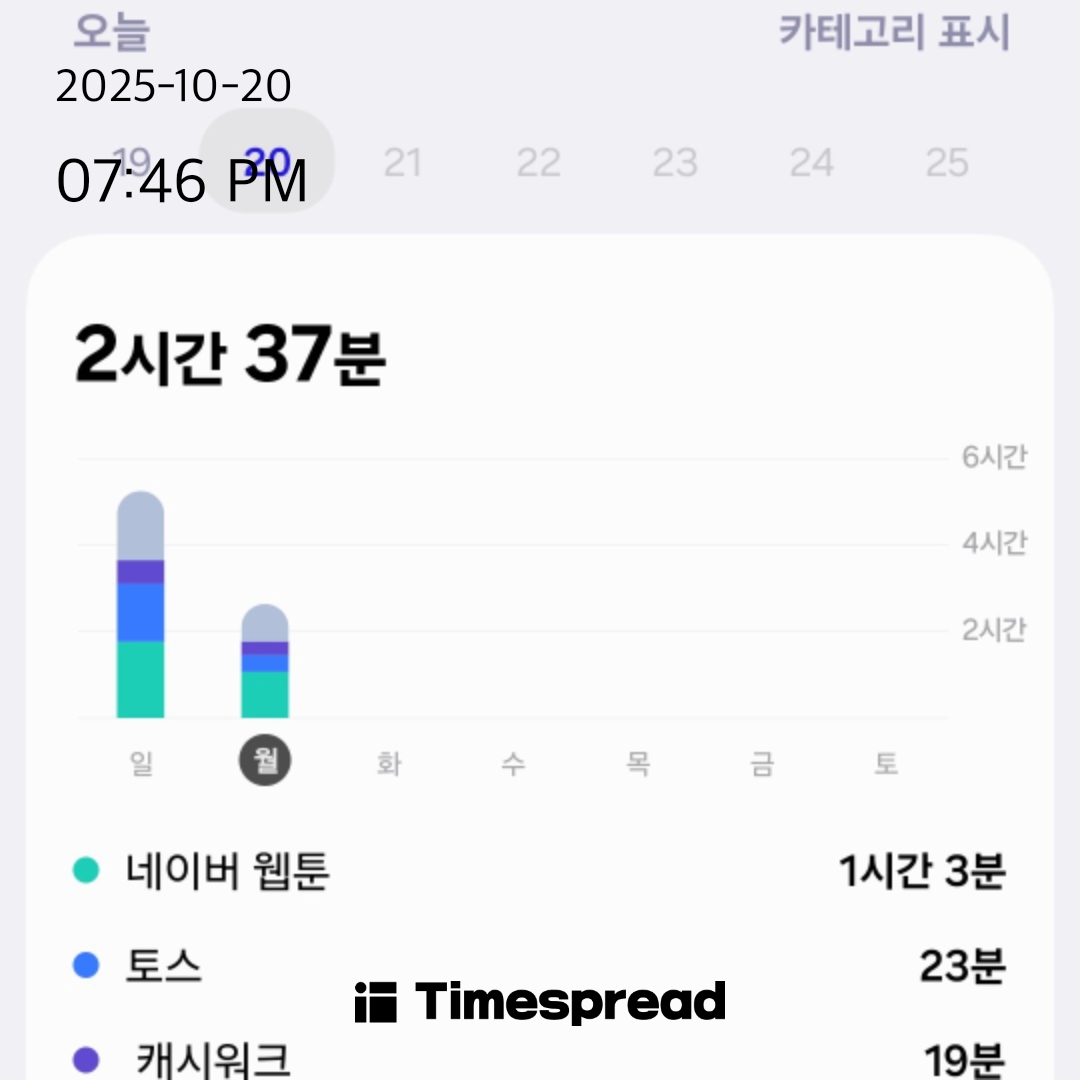
Task: Select date 21 in the date strip
Action: [x=402, y=162]
